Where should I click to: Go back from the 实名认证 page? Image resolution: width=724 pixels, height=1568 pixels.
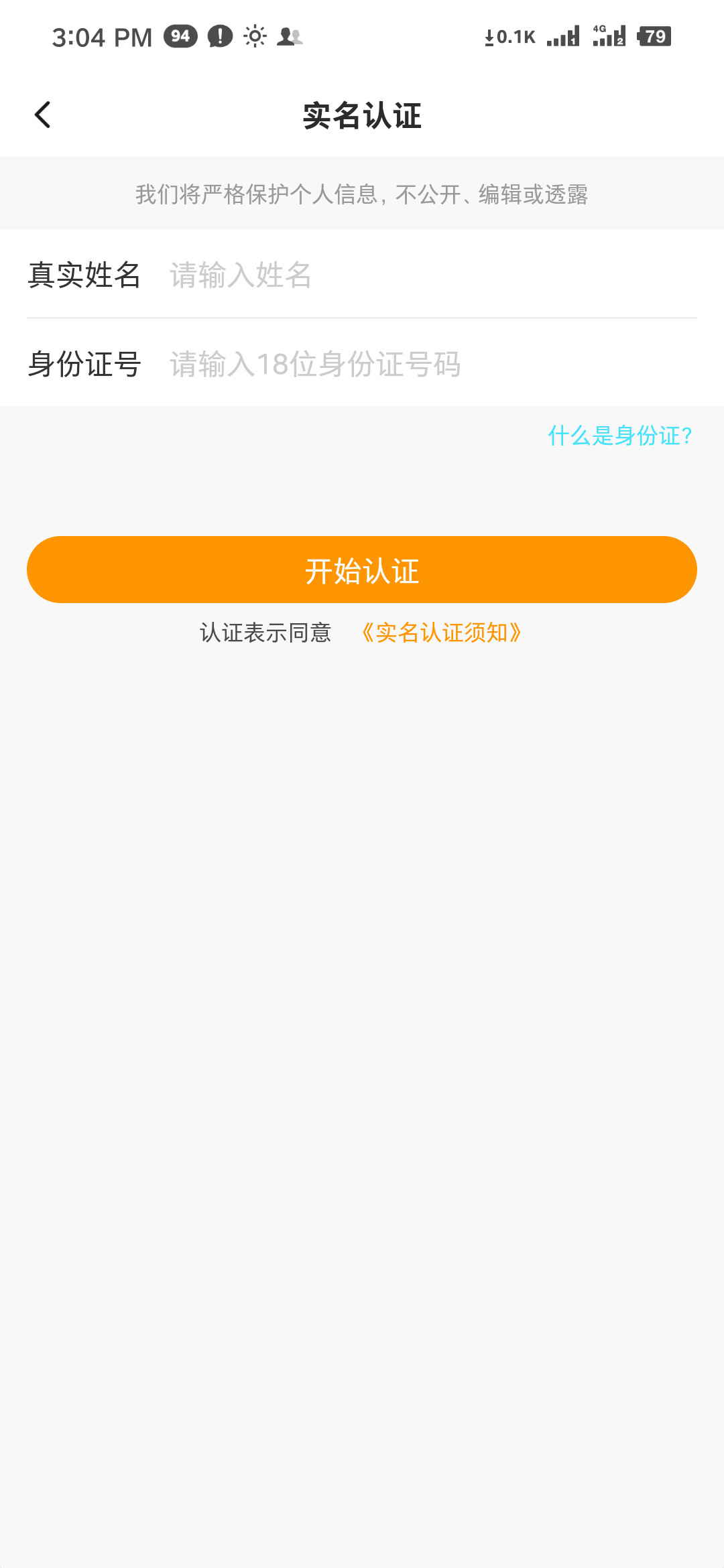[x=43, y=115]
